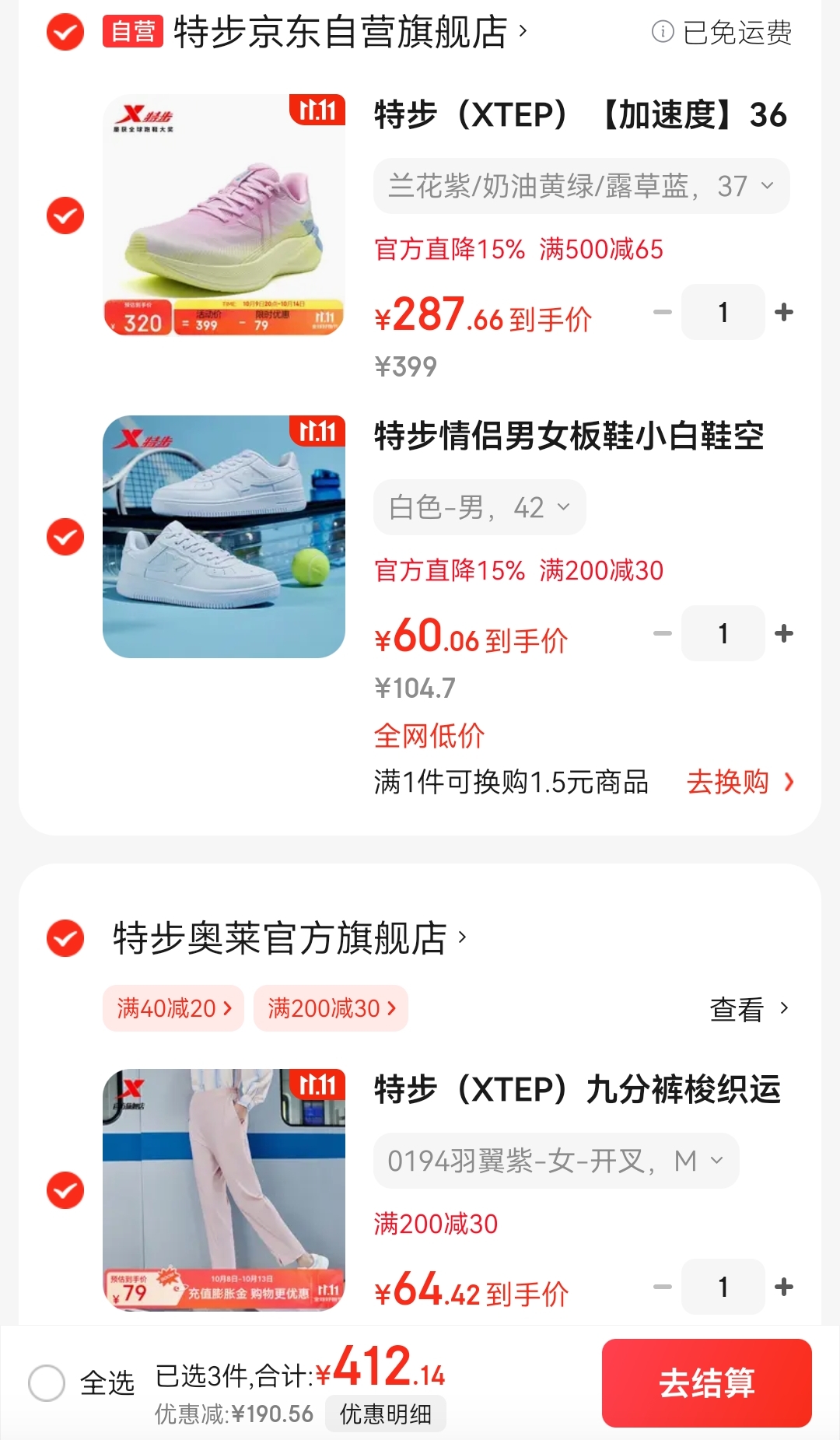Open the 特步情侣男女板鞋 product image
The width and height of the screenshot is (840, 1440).
[x=224, y=537]
